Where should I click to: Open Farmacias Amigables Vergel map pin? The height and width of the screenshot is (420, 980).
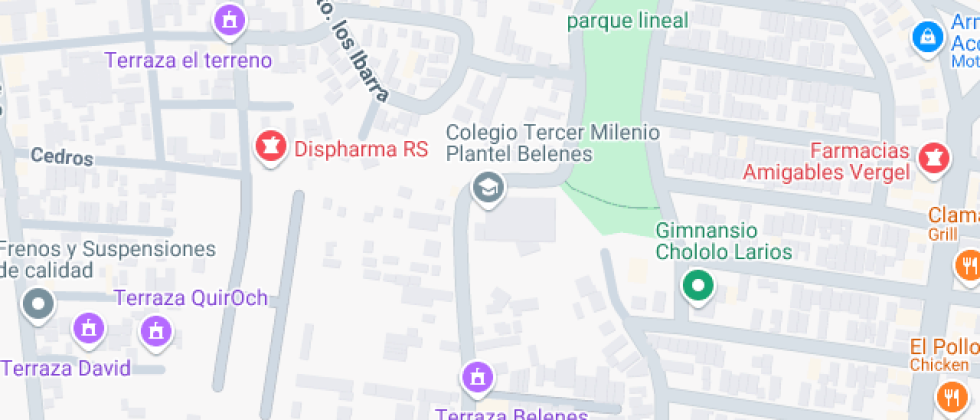pos(934,156)
